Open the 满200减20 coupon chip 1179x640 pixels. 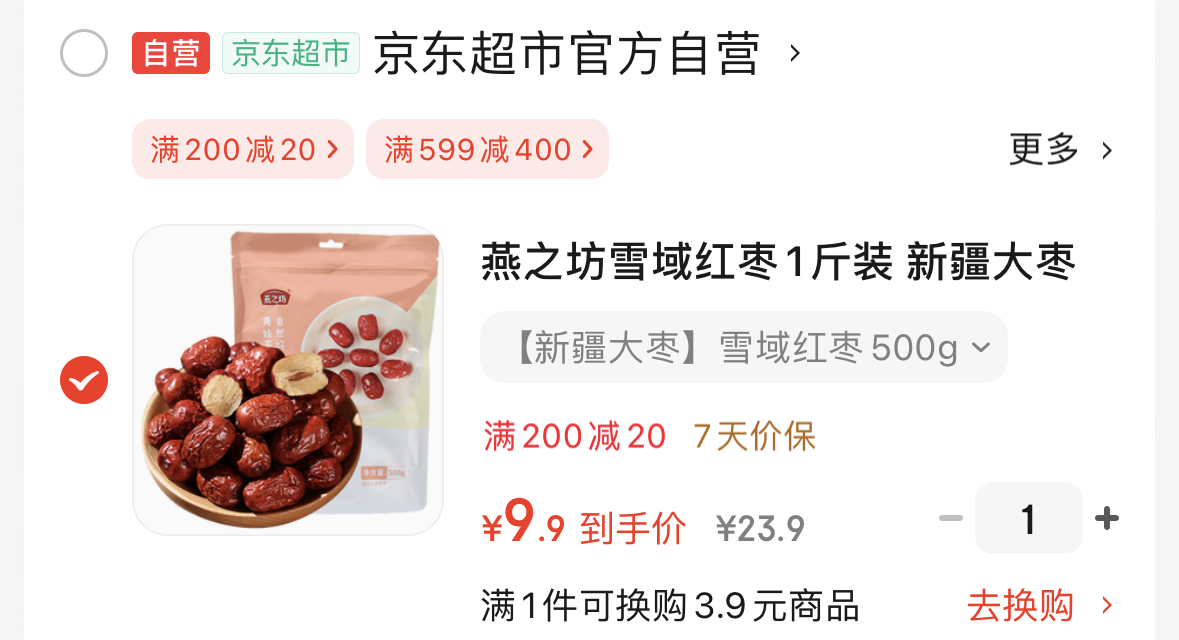(x=243, y=150)
